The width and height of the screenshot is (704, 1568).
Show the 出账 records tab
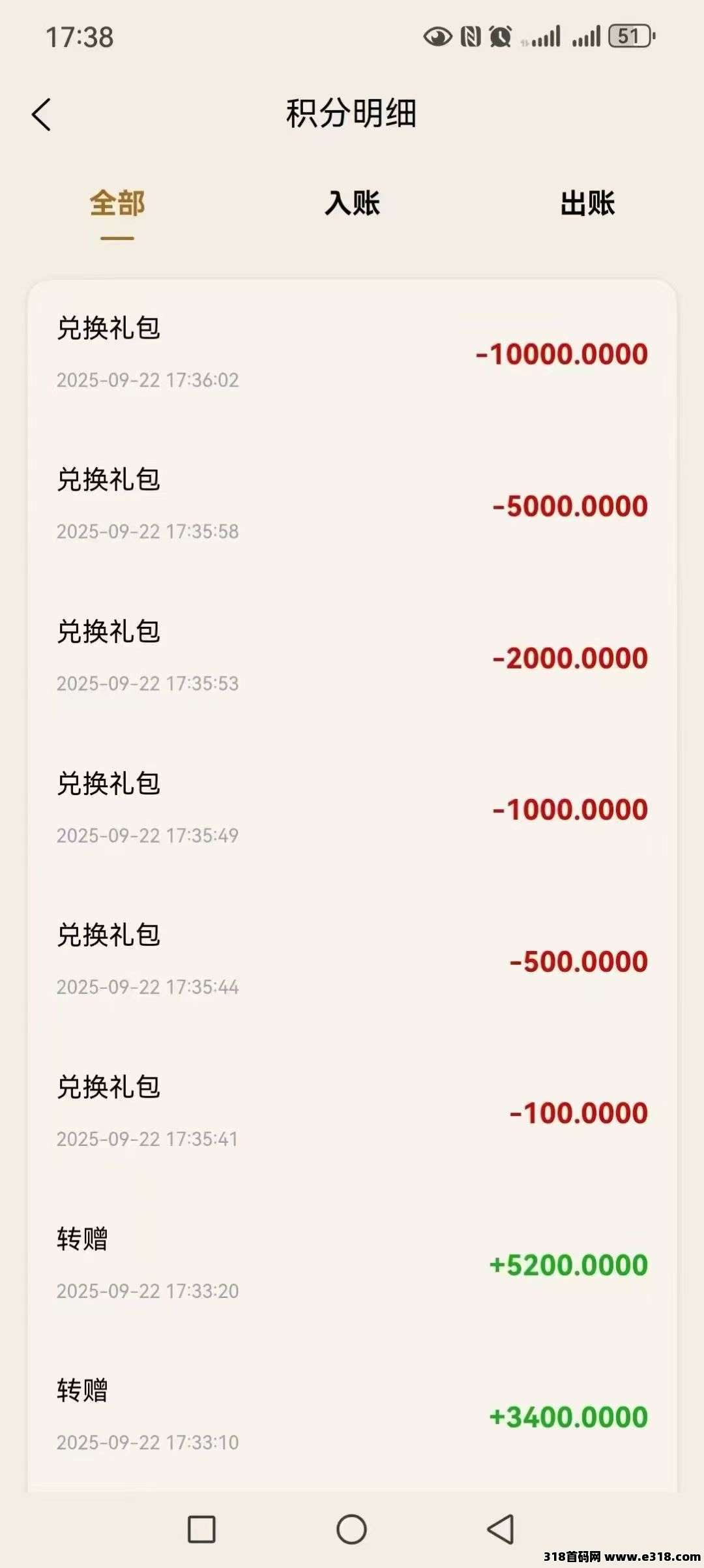pos(587,204)
